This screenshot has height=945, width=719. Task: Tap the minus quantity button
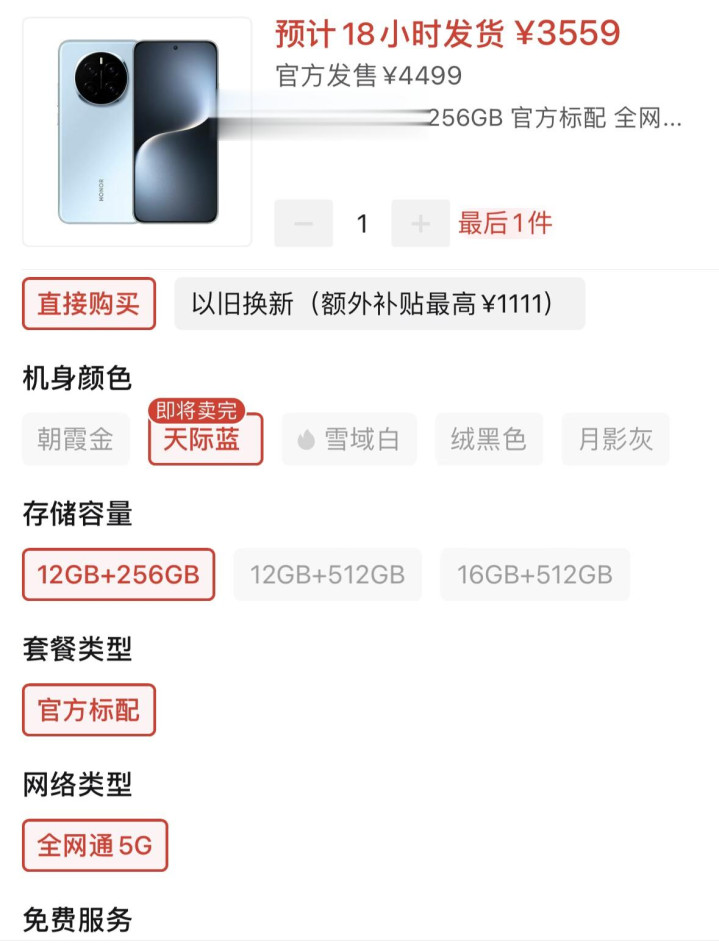click(x=304, y=224)
